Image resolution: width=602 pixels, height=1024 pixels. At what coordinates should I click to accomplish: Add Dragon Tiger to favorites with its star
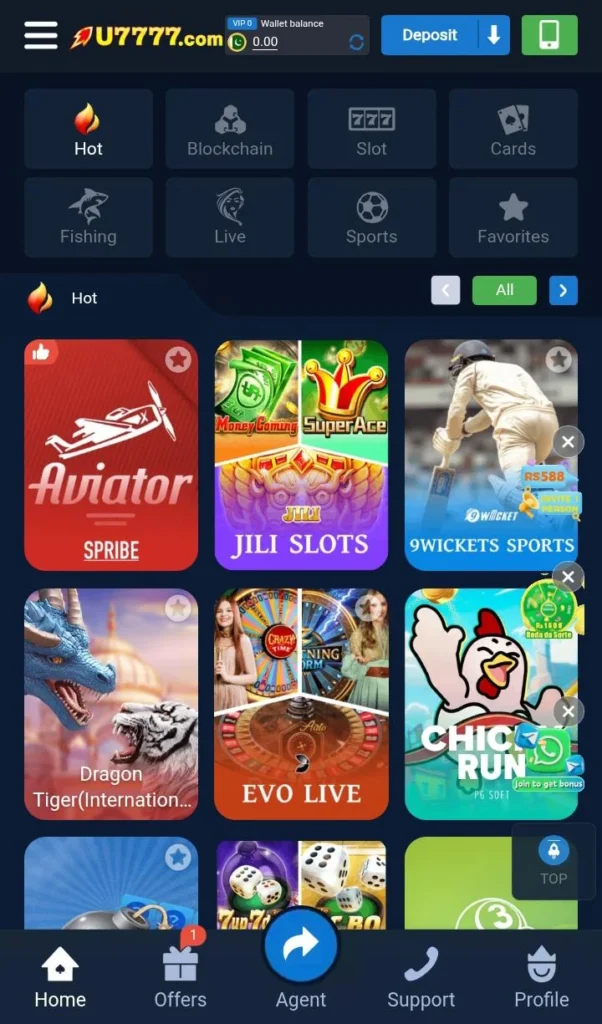pos(178,608)
